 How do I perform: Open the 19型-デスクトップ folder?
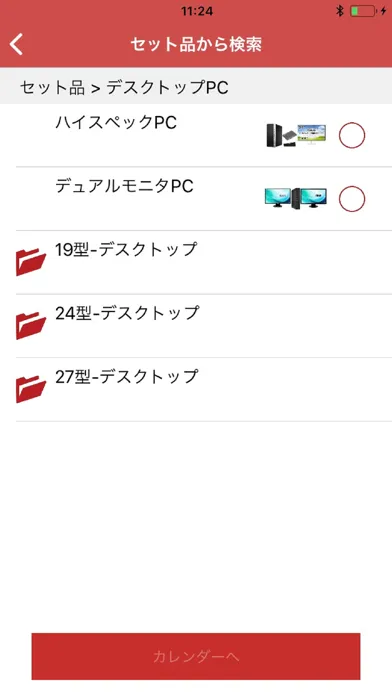pyautogui.click(x=204, y=262)
